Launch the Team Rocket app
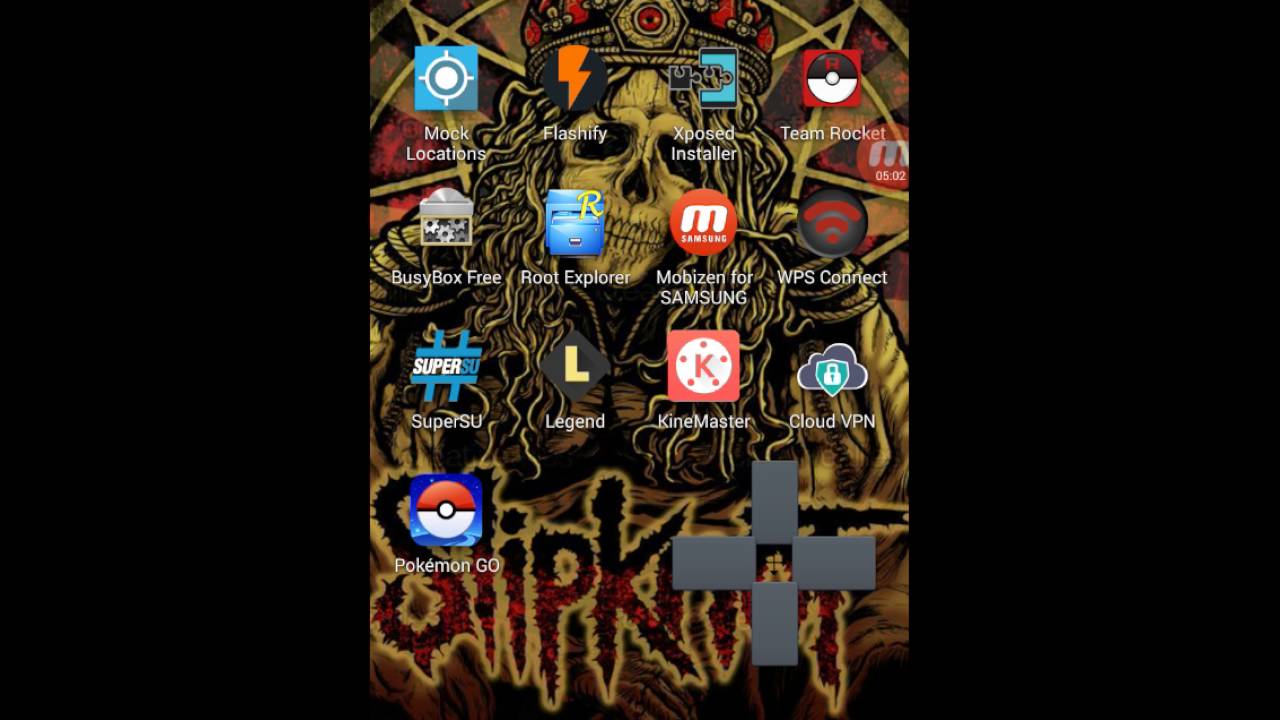The width and height of the screenshot is (1280, 720). pos(832,79)
